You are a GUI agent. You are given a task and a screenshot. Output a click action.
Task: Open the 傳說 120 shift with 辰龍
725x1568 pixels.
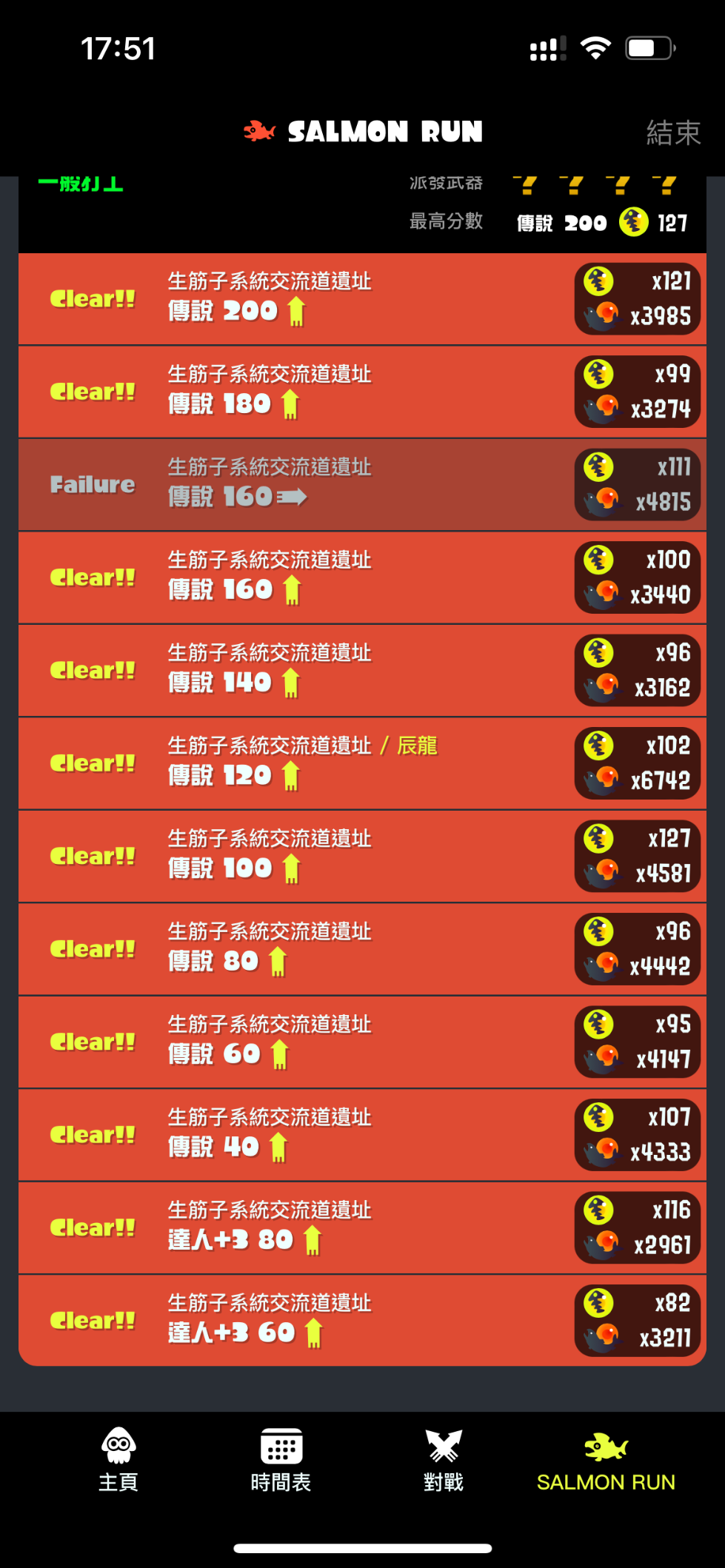tap(362, 764)
